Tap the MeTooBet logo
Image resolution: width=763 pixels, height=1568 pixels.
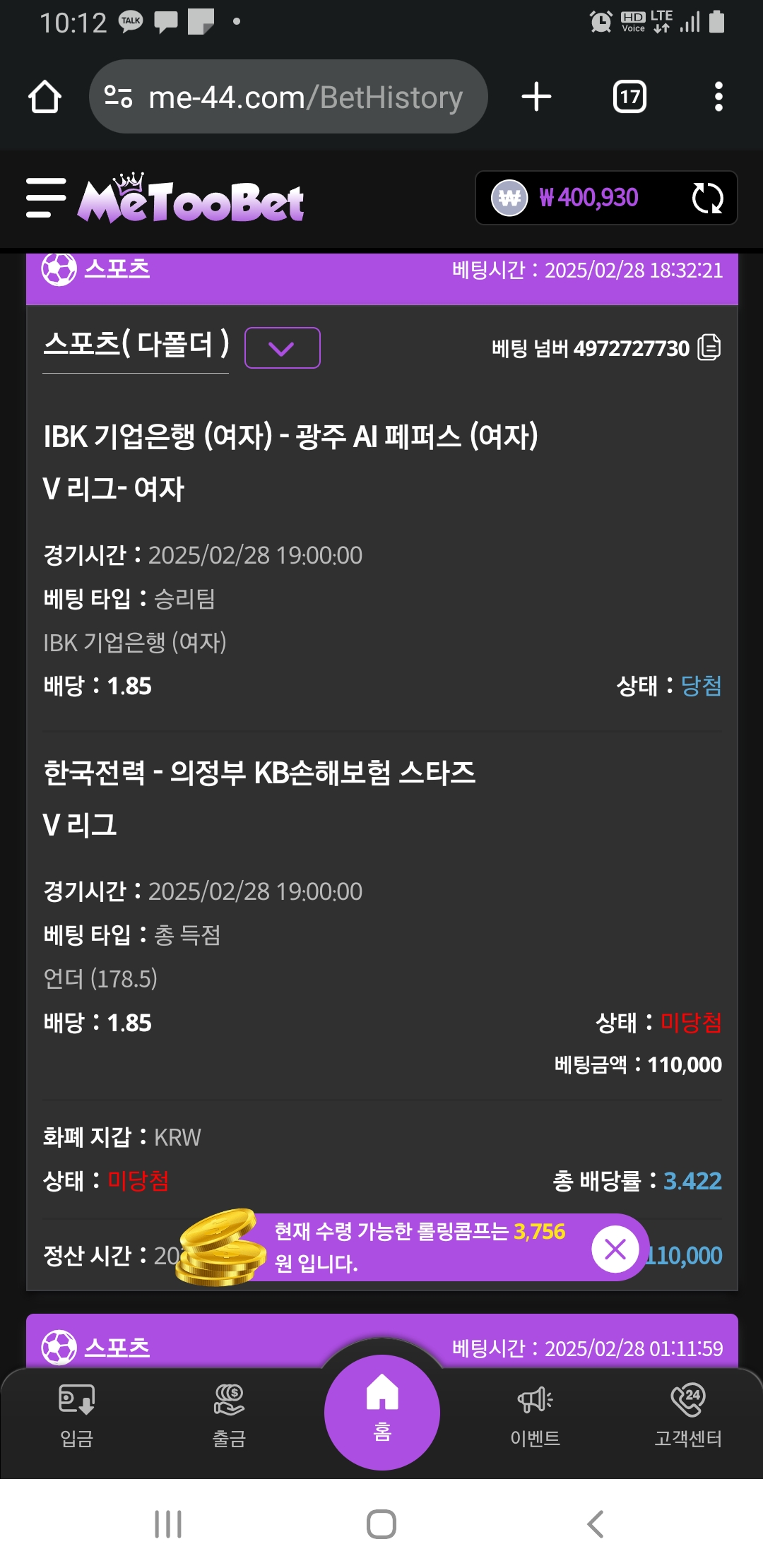point(191,201)
